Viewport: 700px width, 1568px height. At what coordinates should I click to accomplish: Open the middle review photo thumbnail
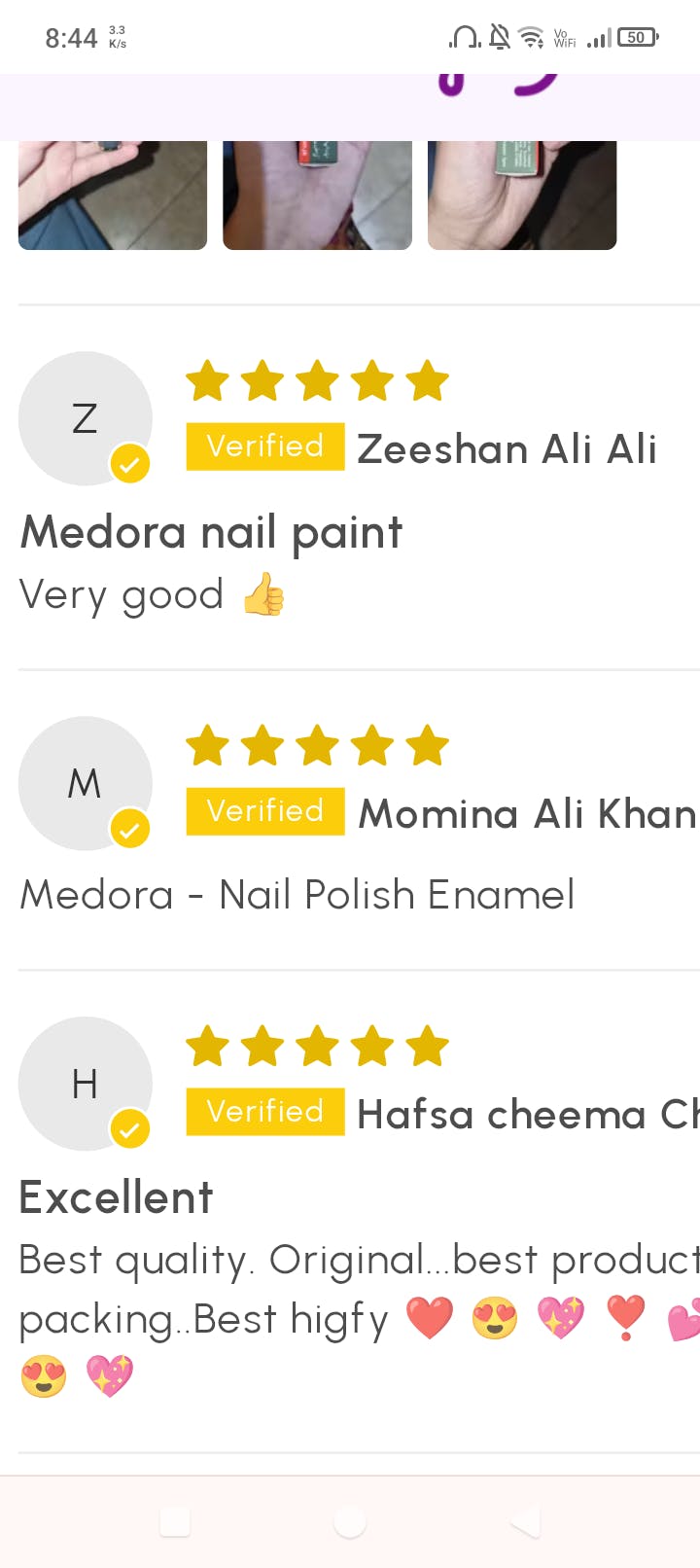pos(317,195)
